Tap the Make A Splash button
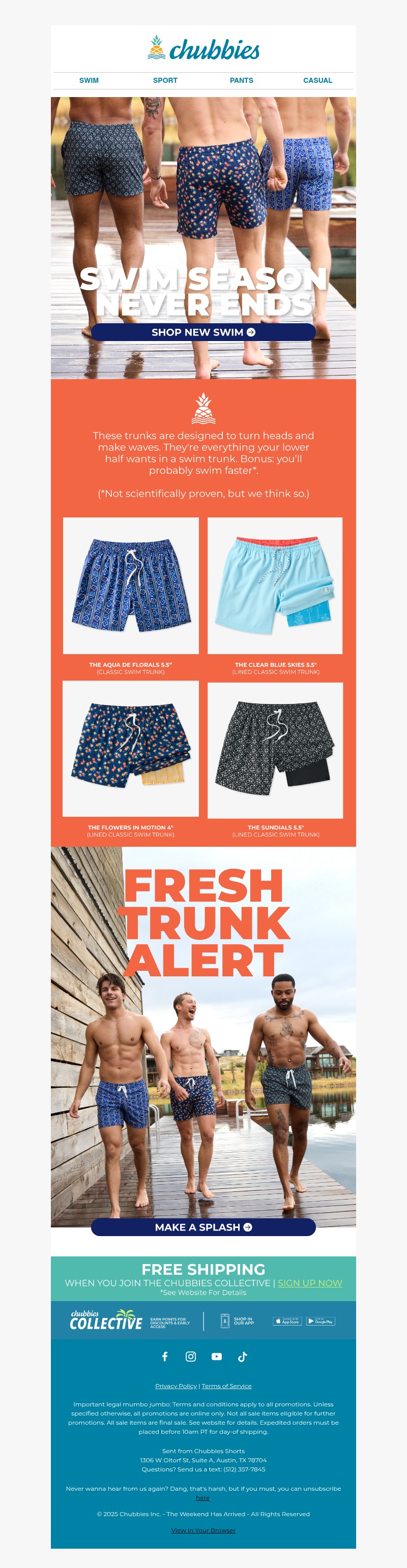The height and width of the screenshot is (1568, 407). (203, 1227)
